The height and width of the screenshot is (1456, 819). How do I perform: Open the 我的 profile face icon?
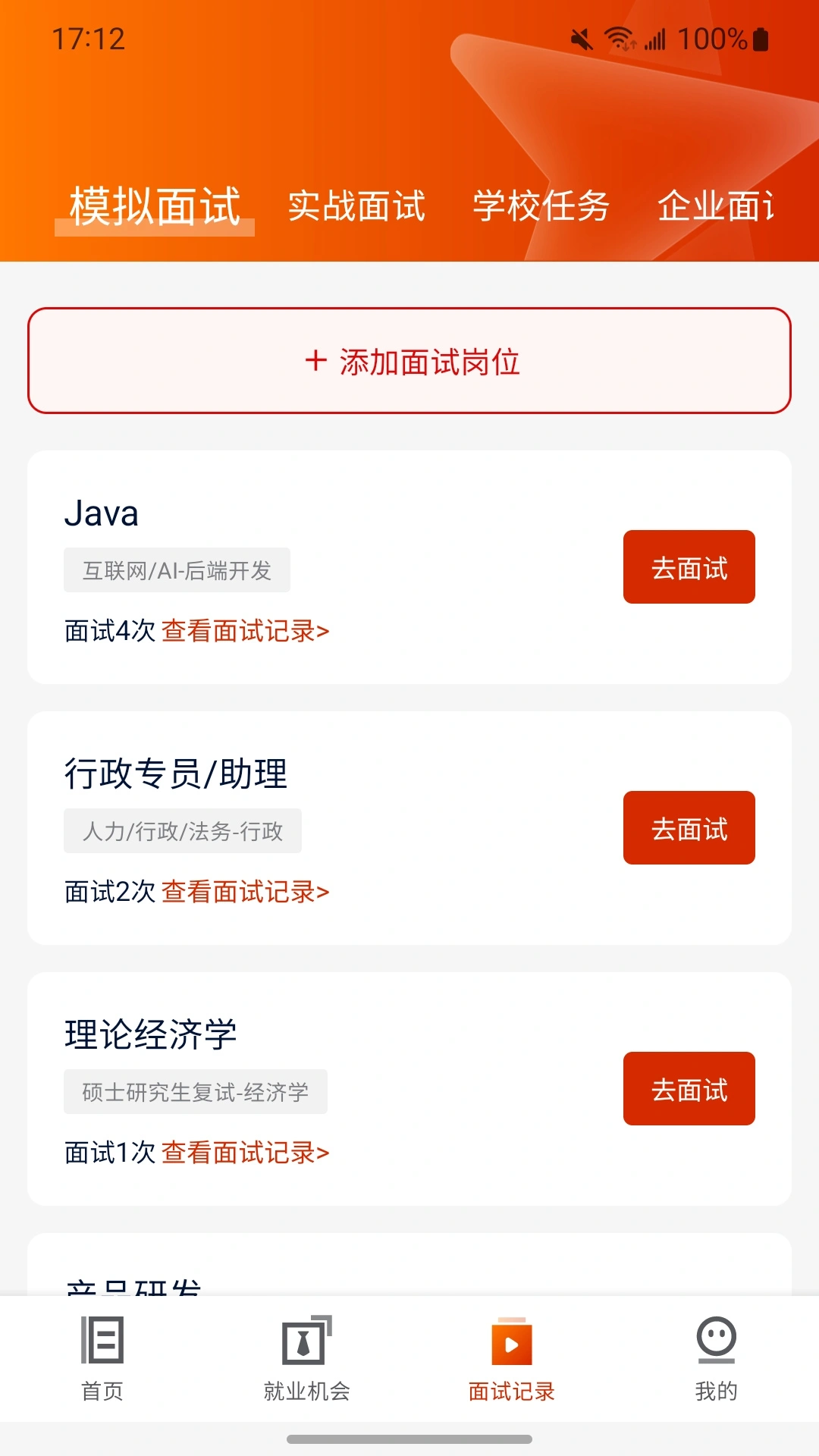tap(716, 1341)
